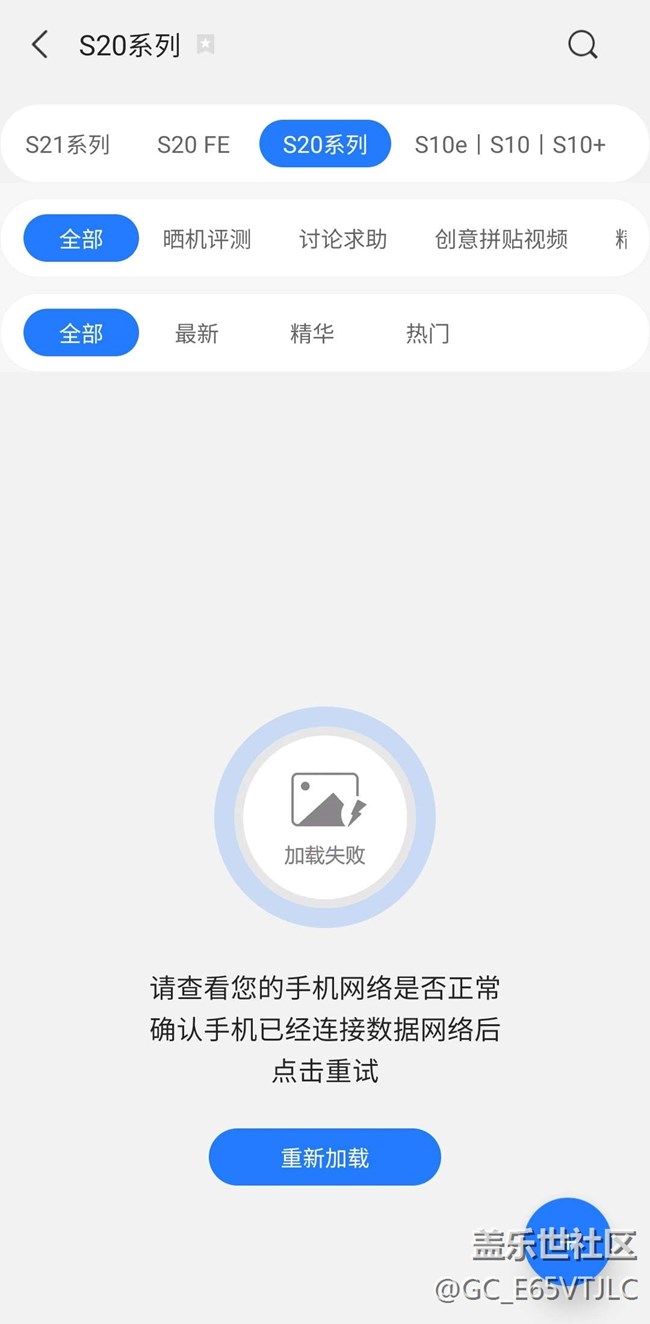Select the S20 FE tab
Viewport: 650px width, 1324px height.
tap(193, 145)
